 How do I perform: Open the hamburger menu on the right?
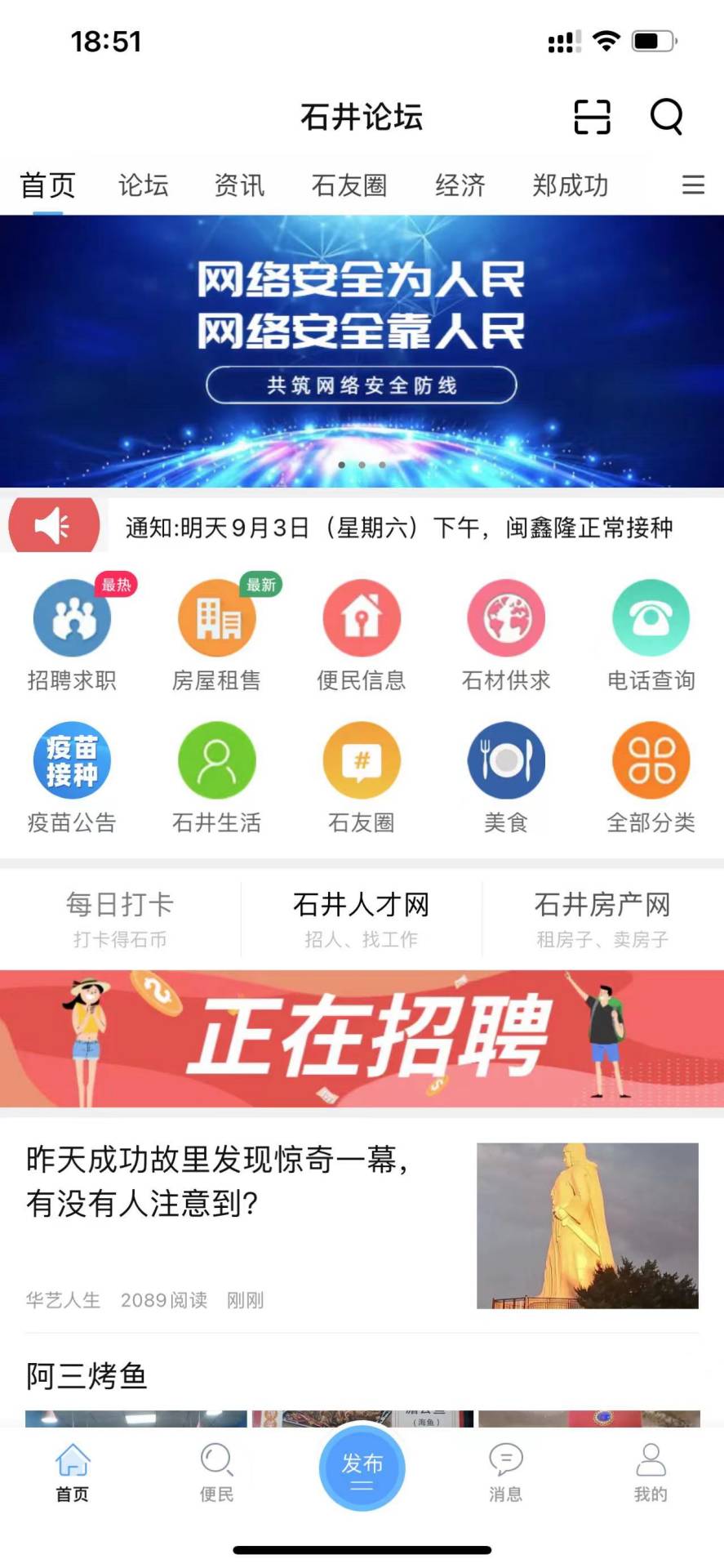(x=692, y=185)
